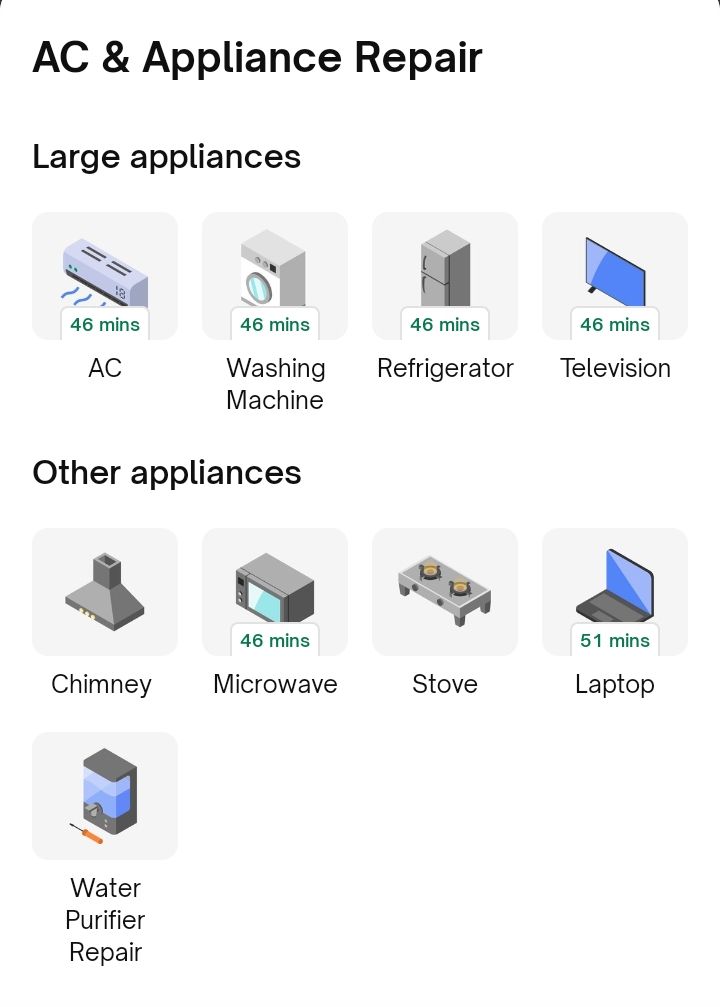Choose Refrigerator repair category
720x1007 pixels.
point(445,276)
